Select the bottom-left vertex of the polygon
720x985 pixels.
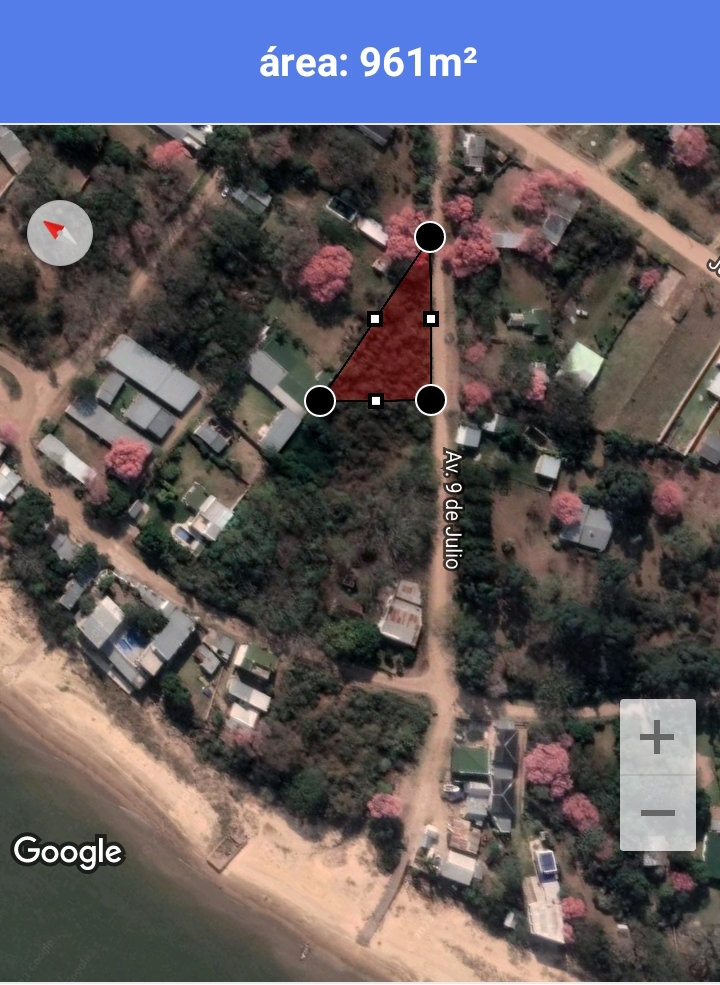pos(319,401)
